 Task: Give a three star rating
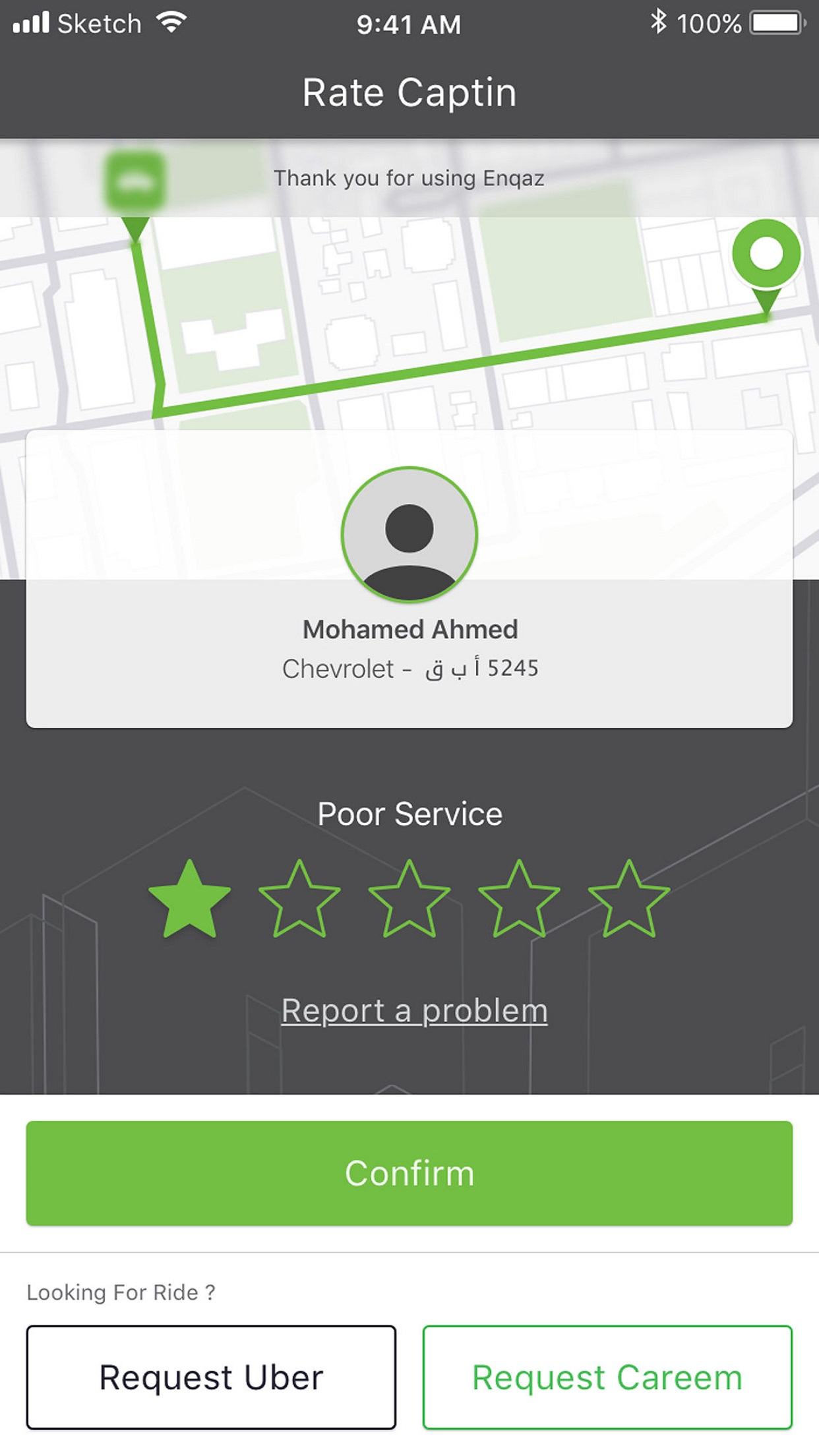pos(409,899)
